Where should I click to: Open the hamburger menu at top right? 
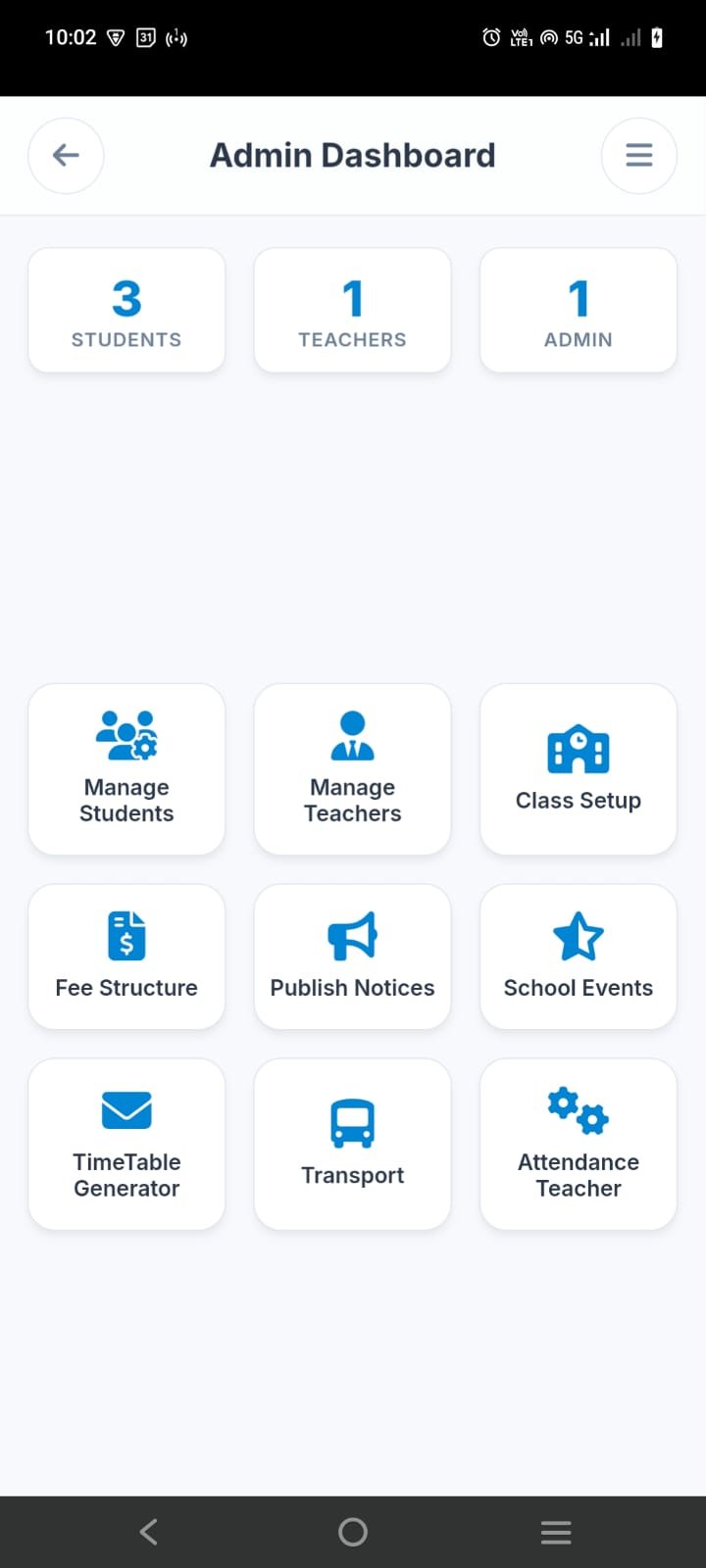tap(639, 155)
